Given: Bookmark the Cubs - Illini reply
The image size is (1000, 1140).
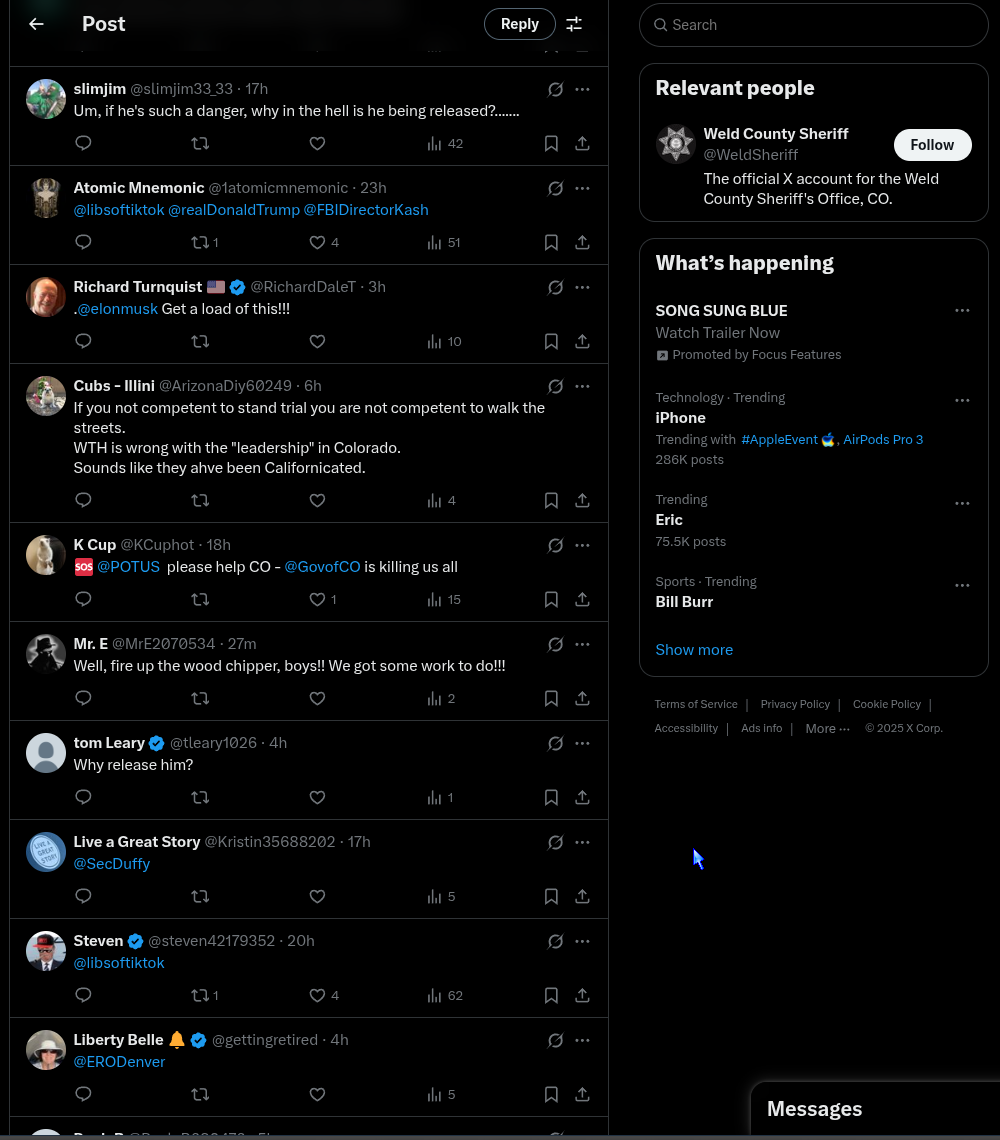Looking at the screenshot, I should coord(551,500).
